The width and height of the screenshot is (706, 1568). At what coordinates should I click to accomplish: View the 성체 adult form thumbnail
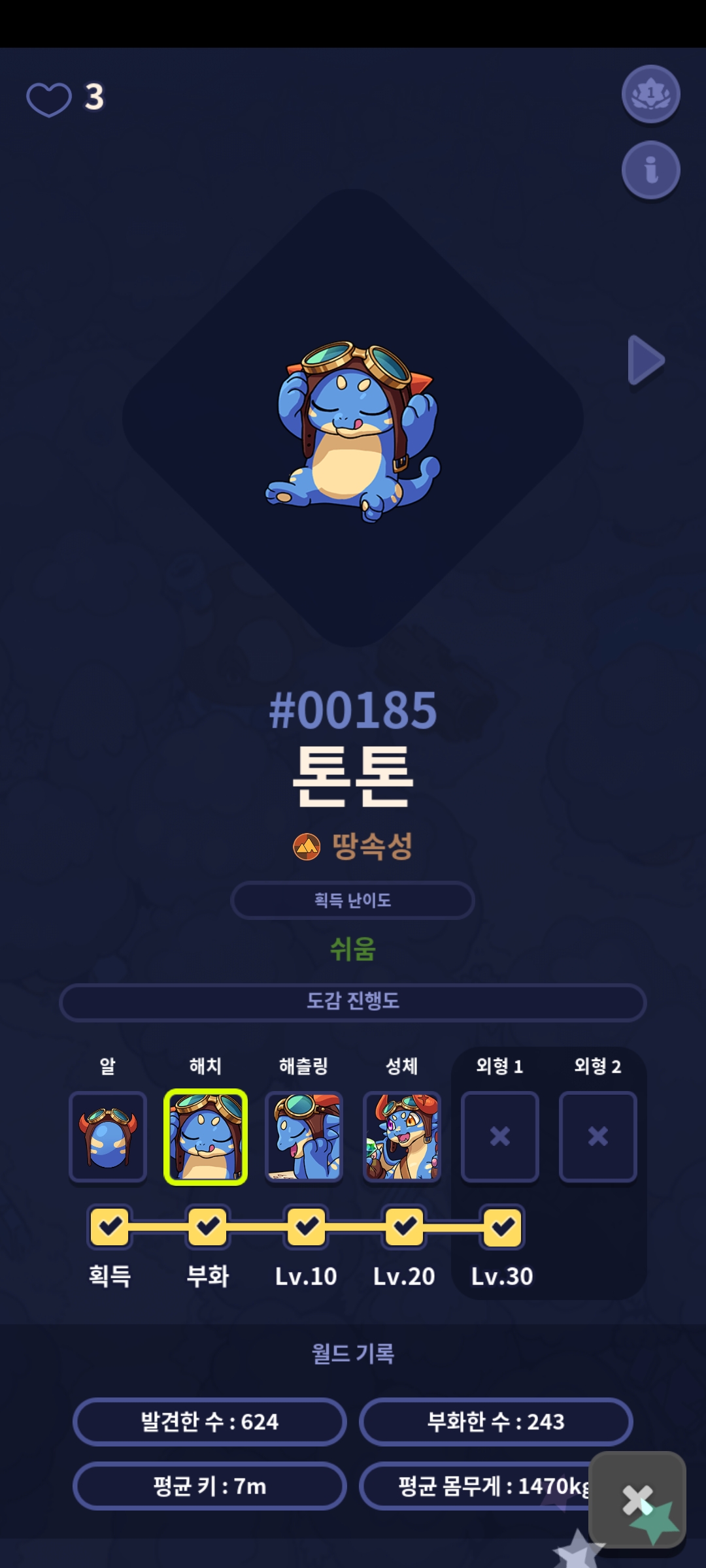pyautogui.click(x=402, y=1136)
